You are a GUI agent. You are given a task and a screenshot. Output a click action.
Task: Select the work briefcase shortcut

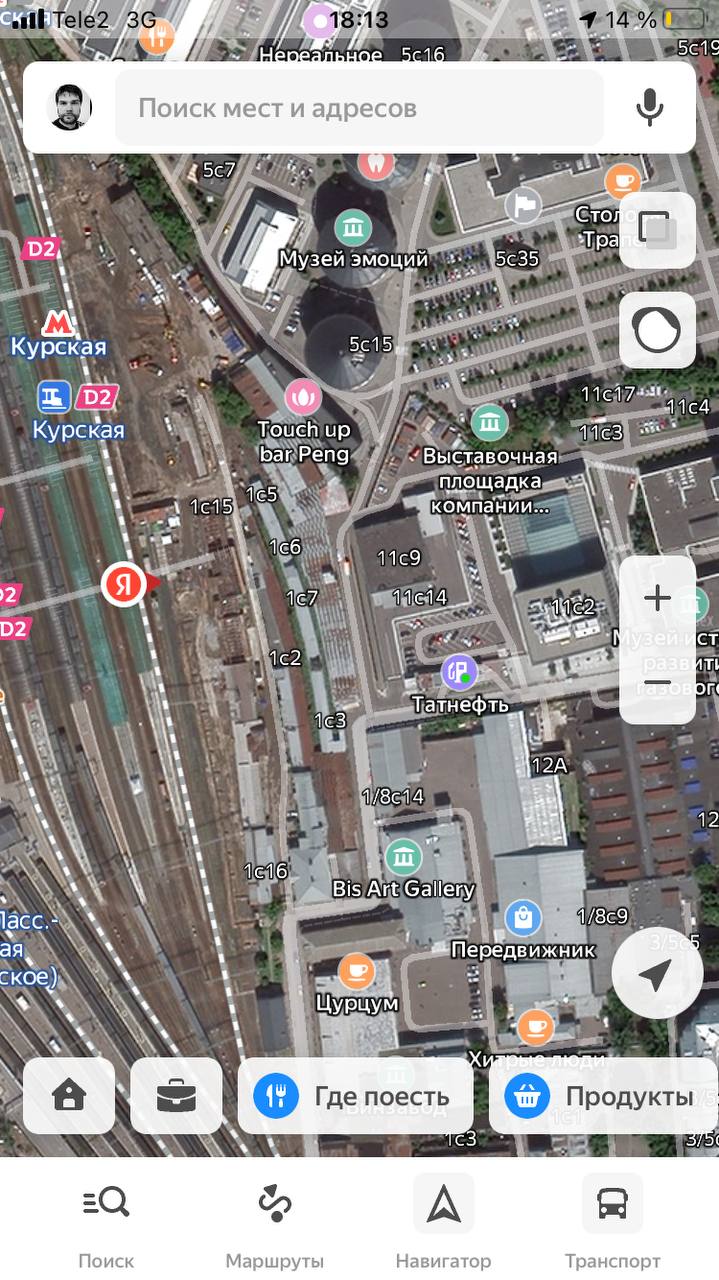point(177,1096)
